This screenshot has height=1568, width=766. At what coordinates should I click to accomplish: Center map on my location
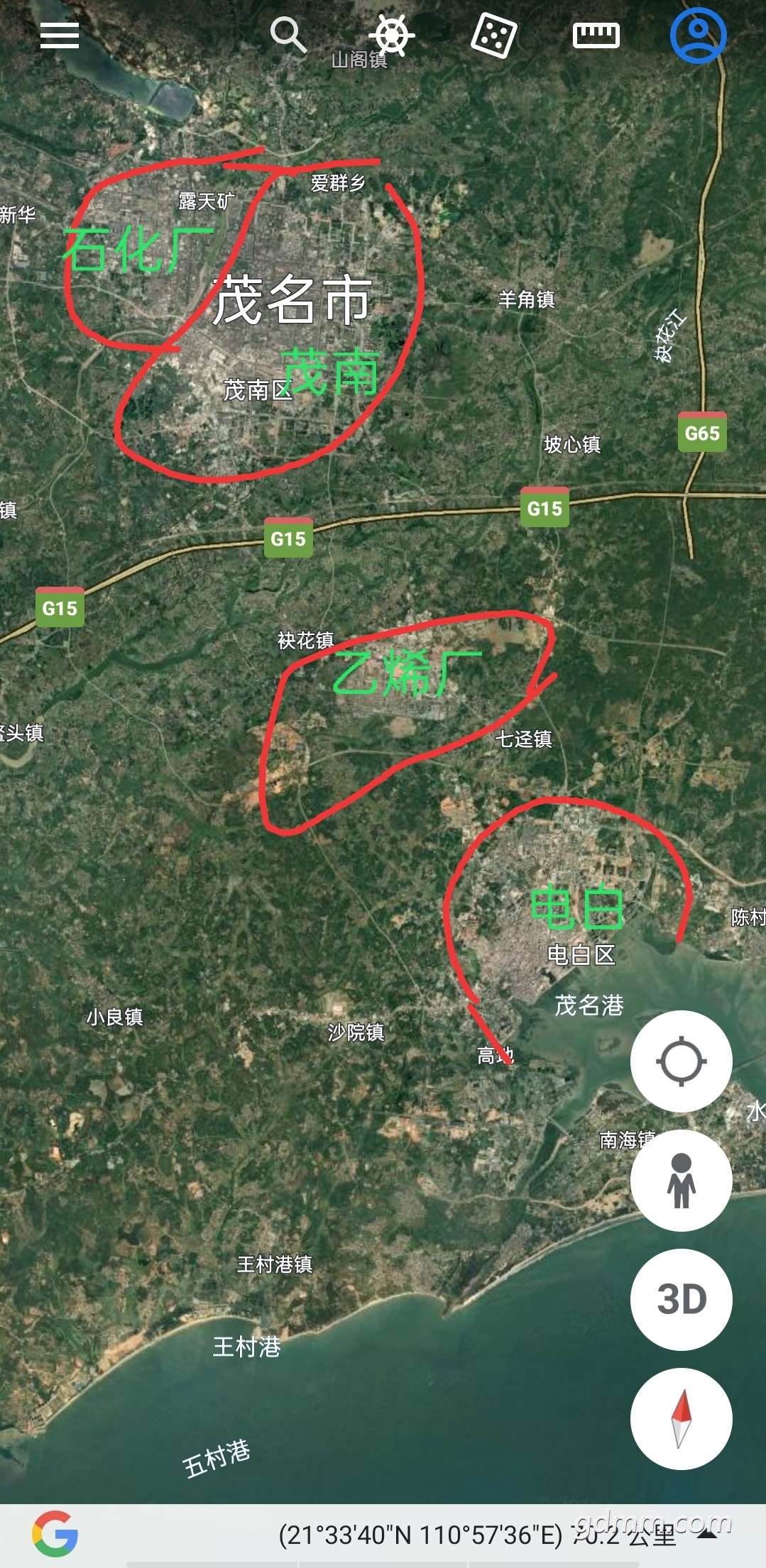(681, 1061)
